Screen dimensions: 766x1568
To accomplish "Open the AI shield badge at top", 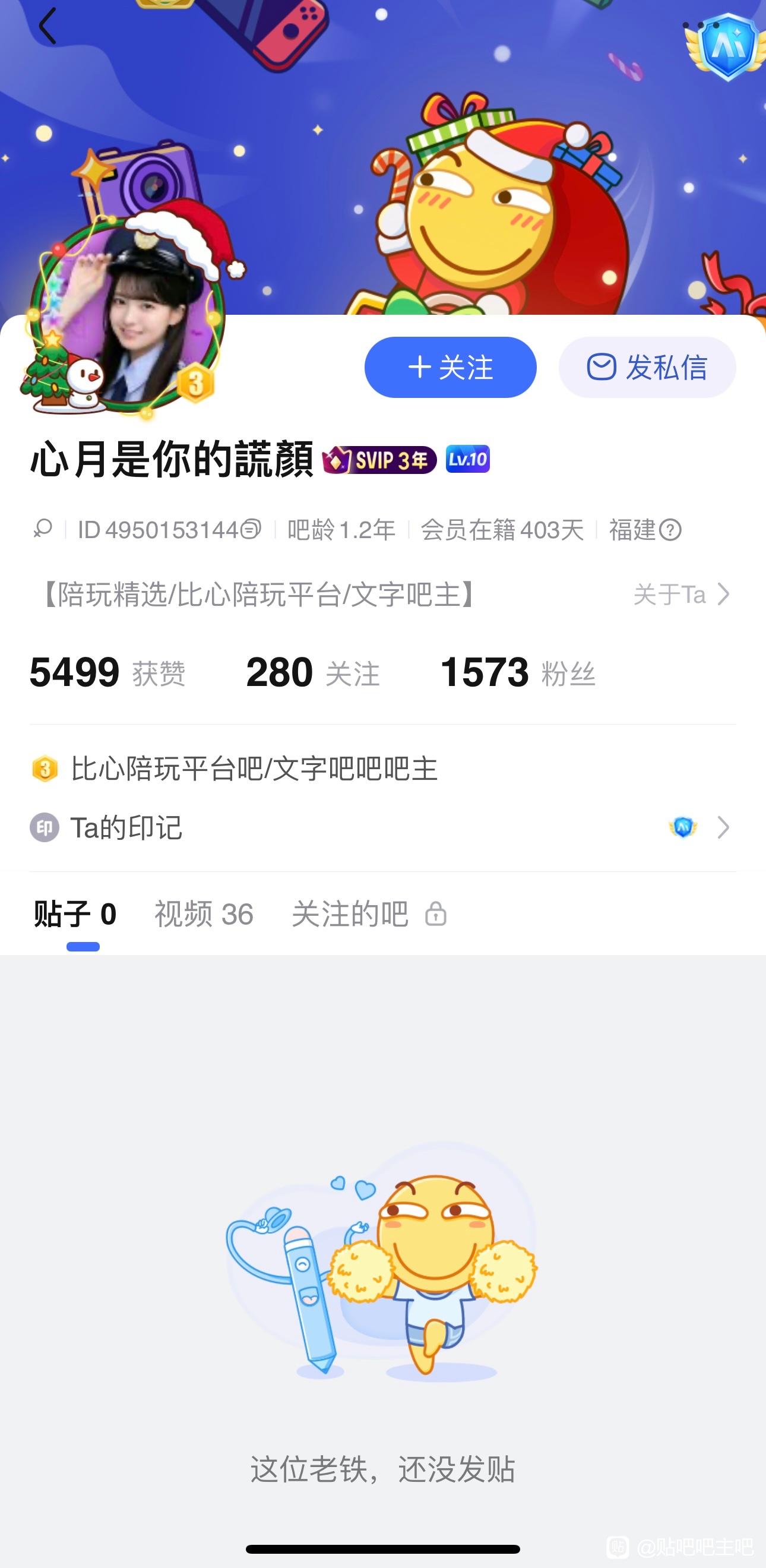I will 726,46.
